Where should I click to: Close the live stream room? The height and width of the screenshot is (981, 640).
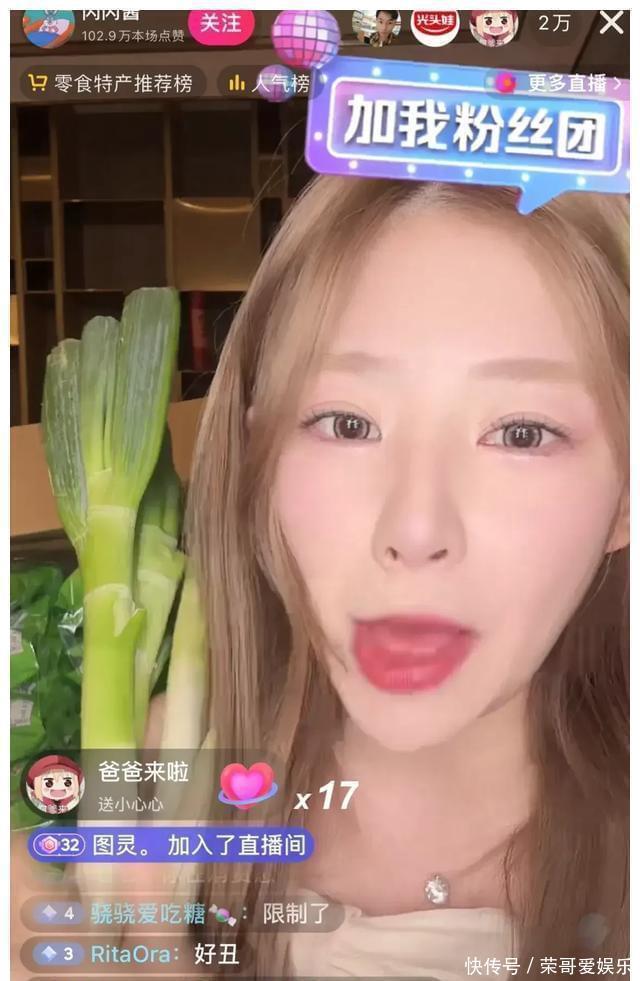point(611,23)
